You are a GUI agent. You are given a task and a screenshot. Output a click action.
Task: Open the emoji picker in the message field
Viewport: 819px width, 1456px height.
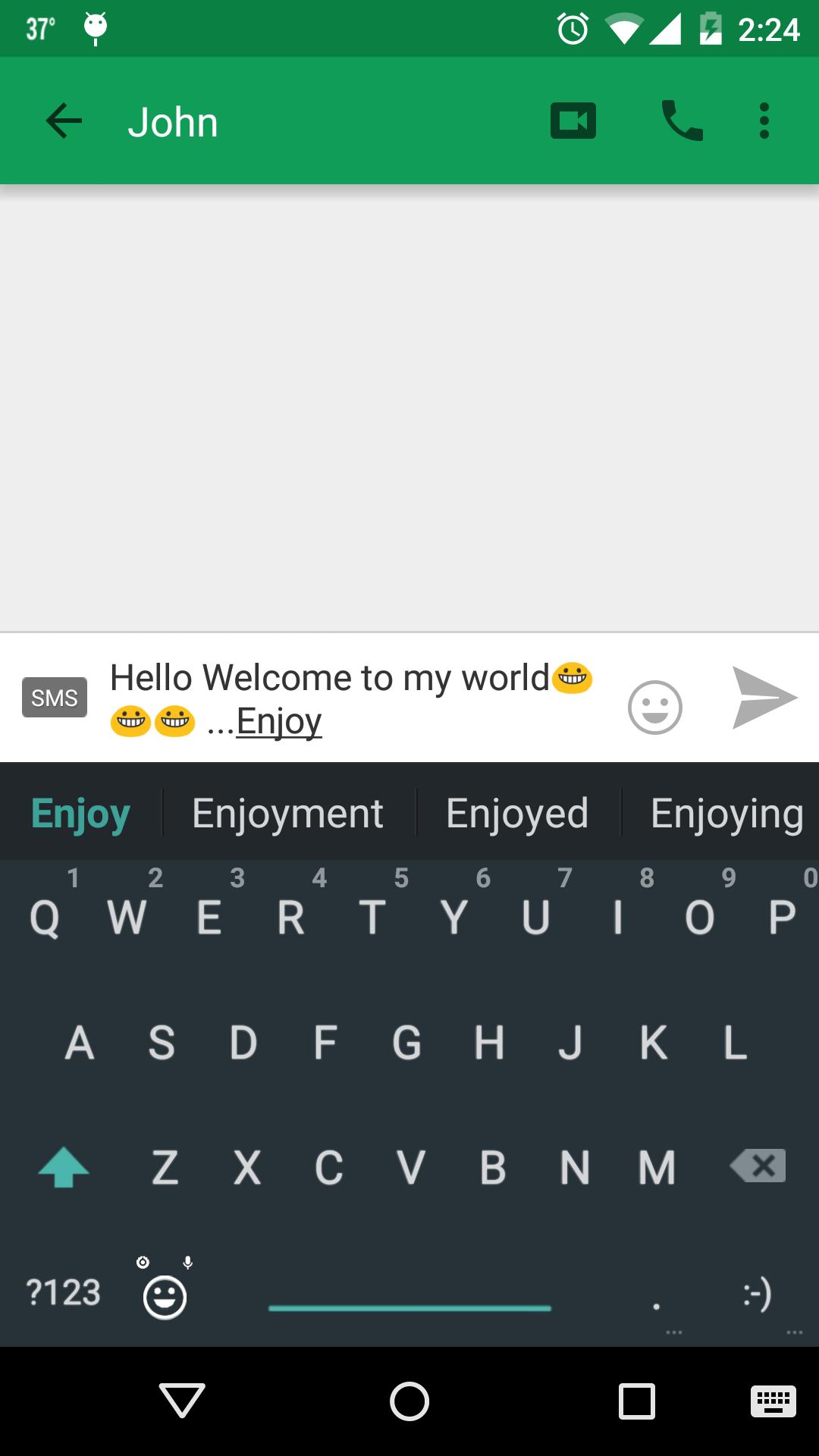pos(655,707)
